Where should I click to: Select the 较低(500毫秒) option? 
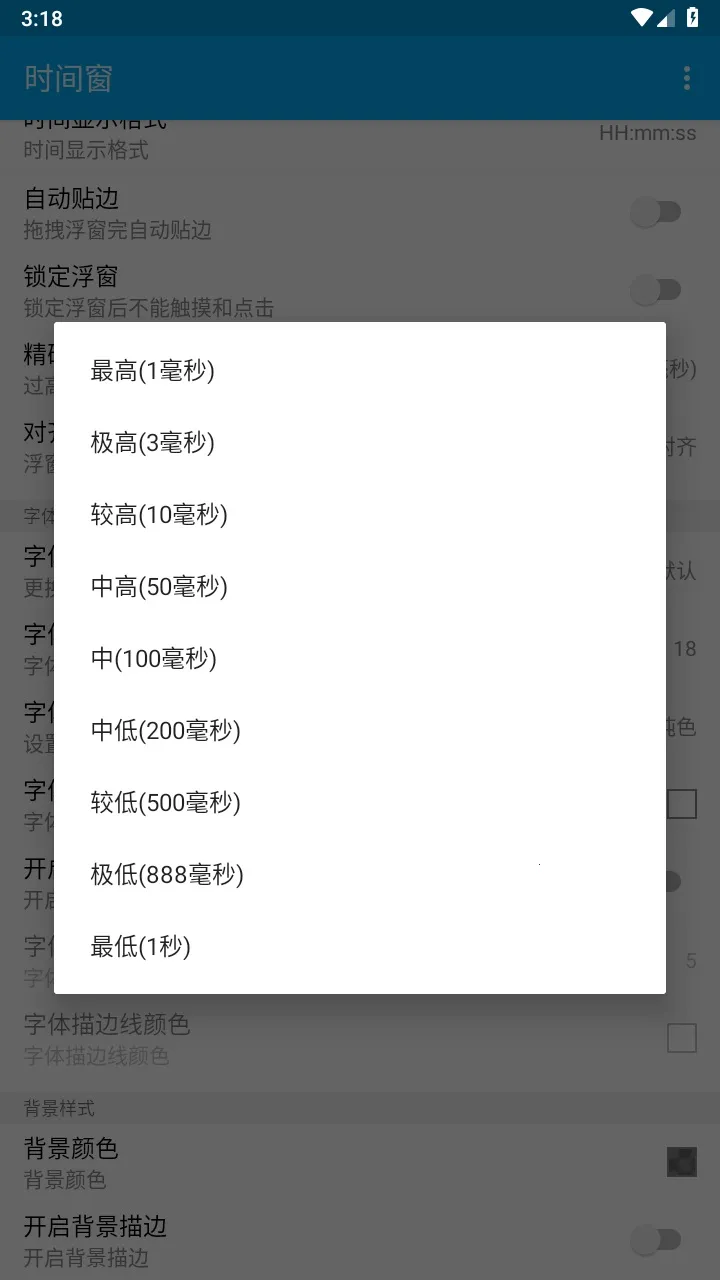tap(360, 803)
